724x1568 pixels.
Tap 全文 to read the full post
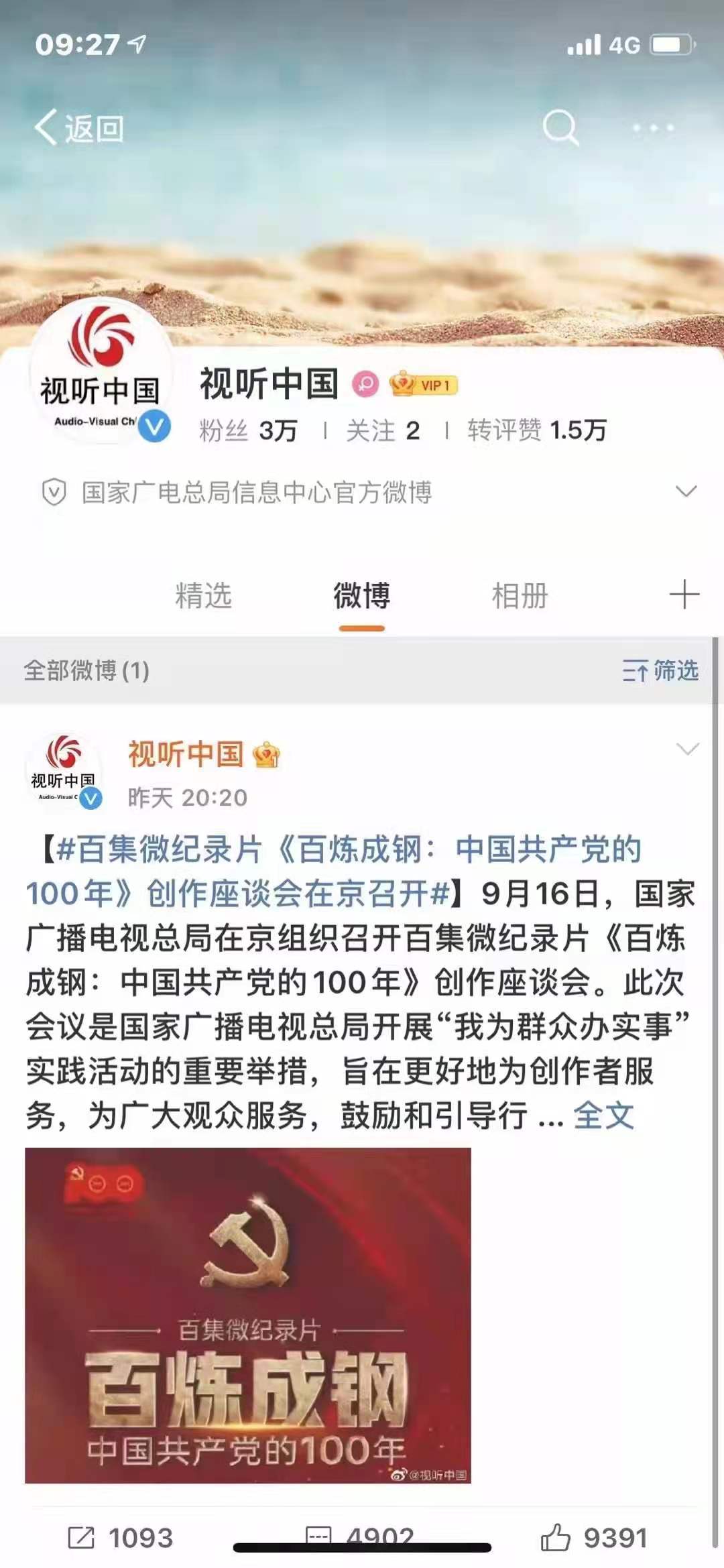(x=603, y=1115)
